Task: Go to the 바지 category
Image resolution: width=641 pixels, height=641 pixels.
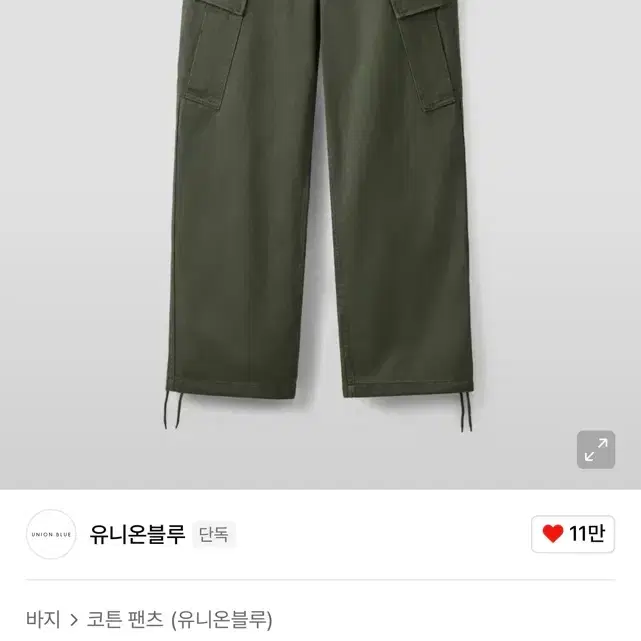Action: click(x=43, y=619)
